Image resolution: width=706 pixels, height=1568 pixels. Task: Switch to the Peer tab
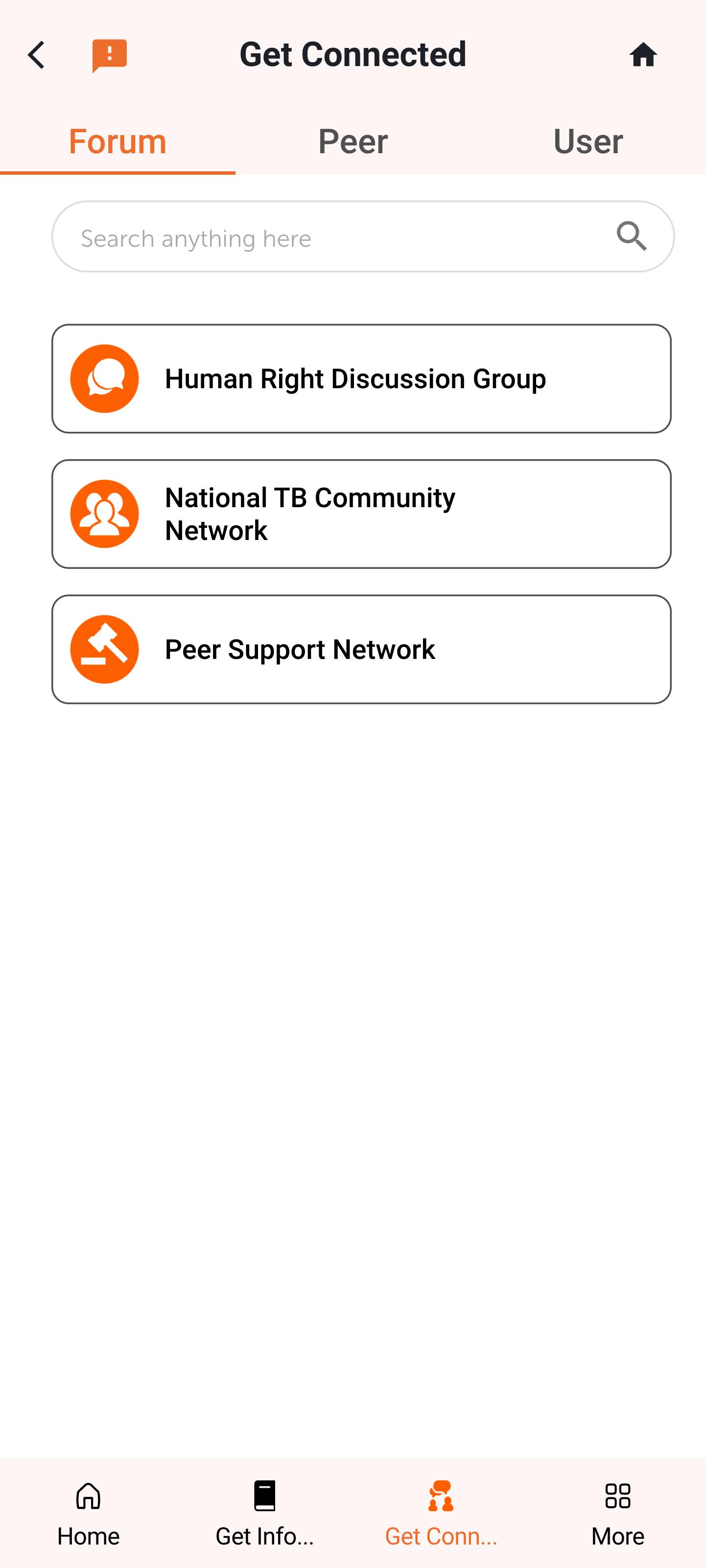point(353,141)
